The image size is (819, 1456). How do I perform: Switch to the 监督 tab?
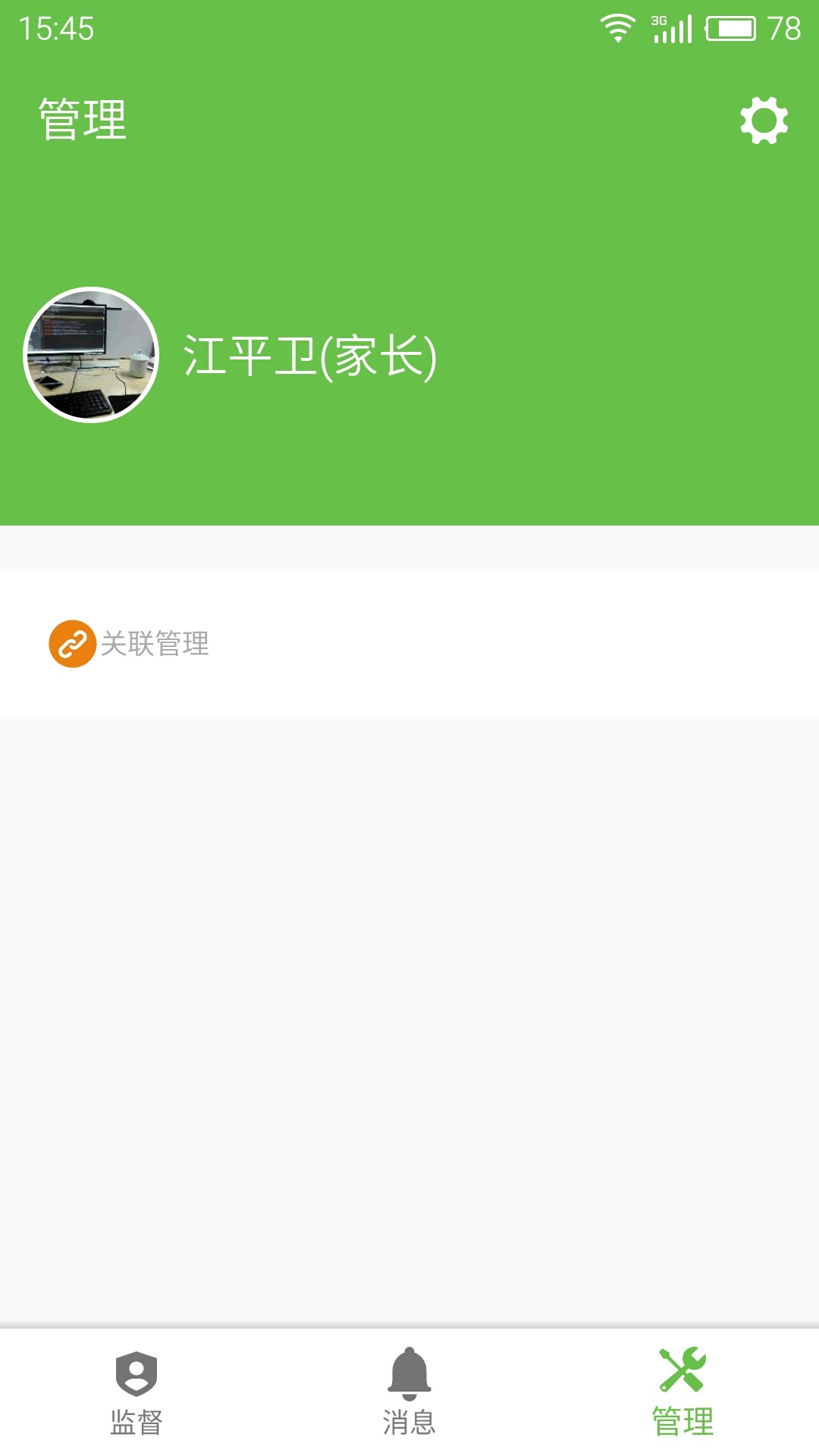pyautogui.click(x=136, y=1392)
